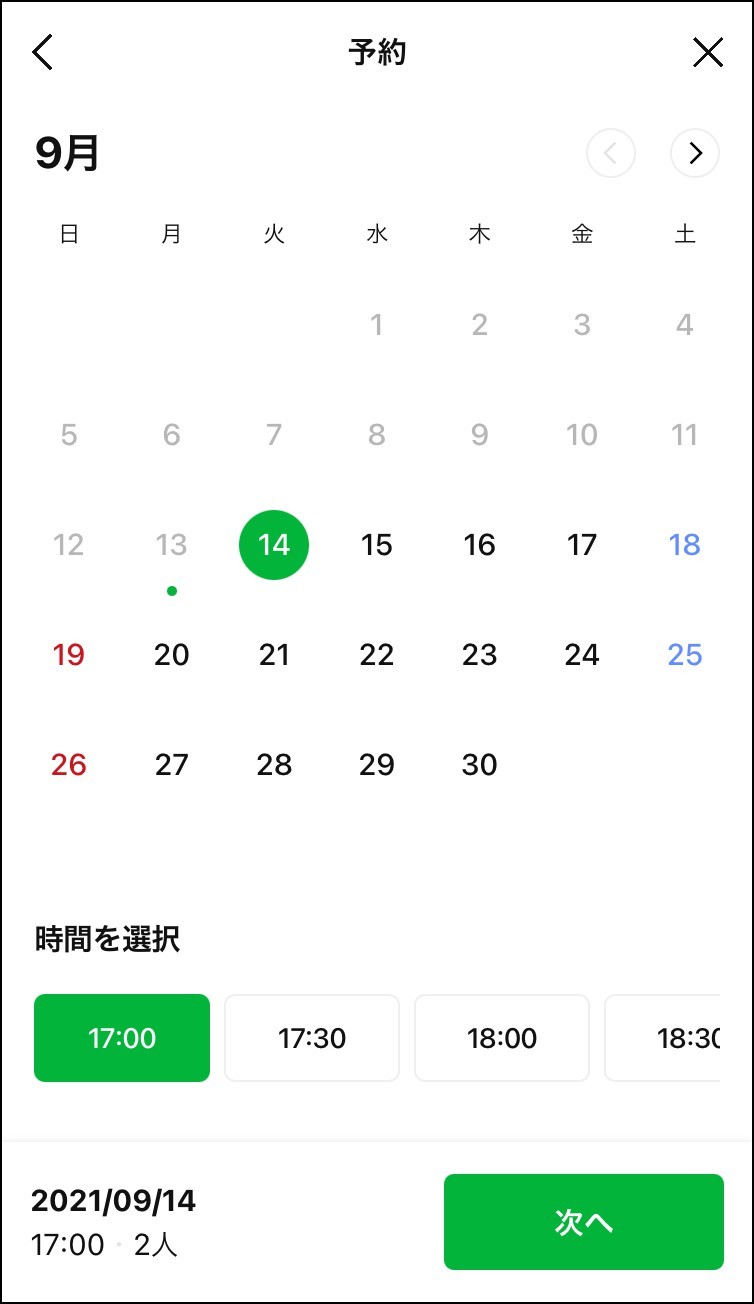Choose September 22 on the calendar
Viewport: 754px width, 1304px height.
(x=377, y=655)
